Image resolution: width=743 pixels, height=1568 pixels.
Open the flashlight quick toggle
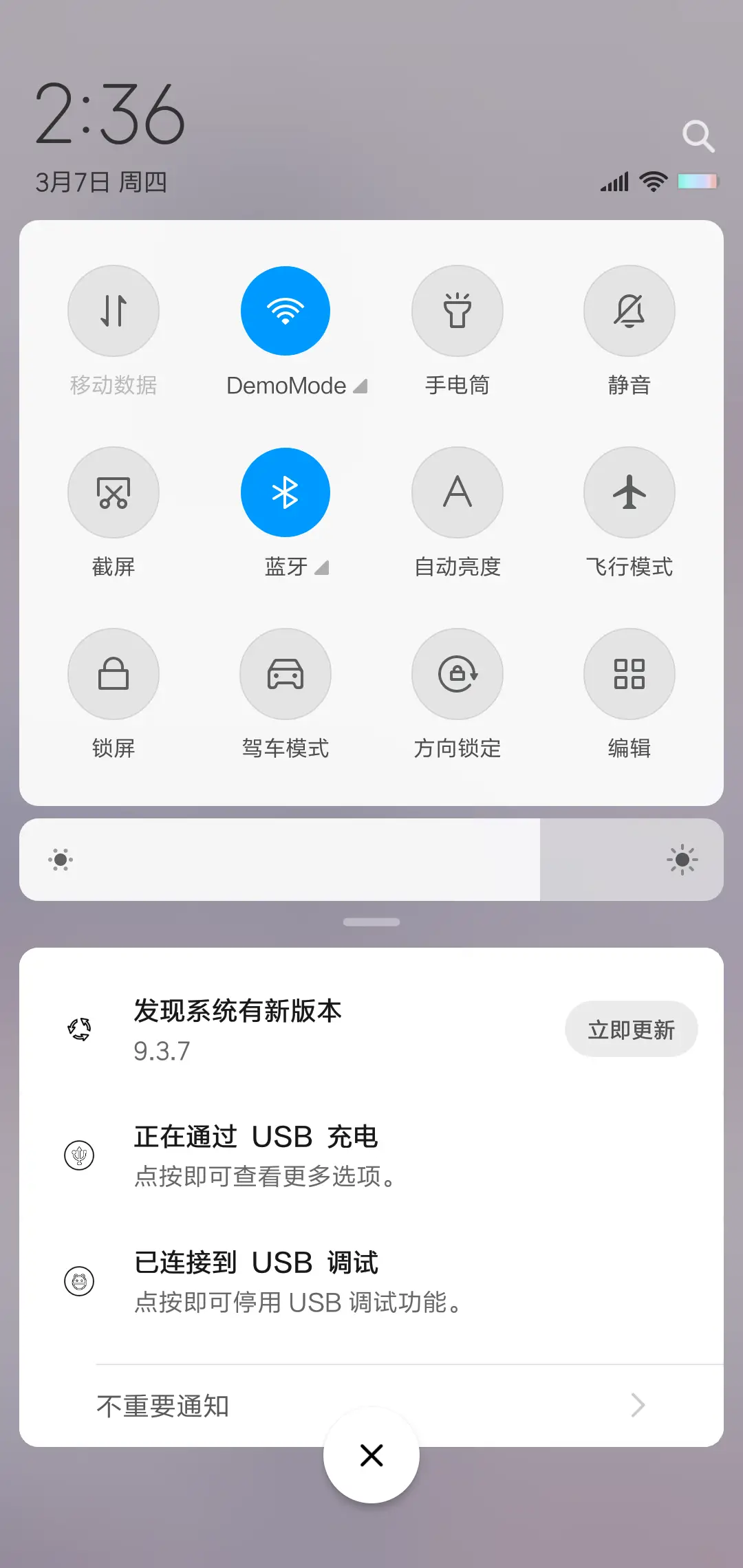457,310
